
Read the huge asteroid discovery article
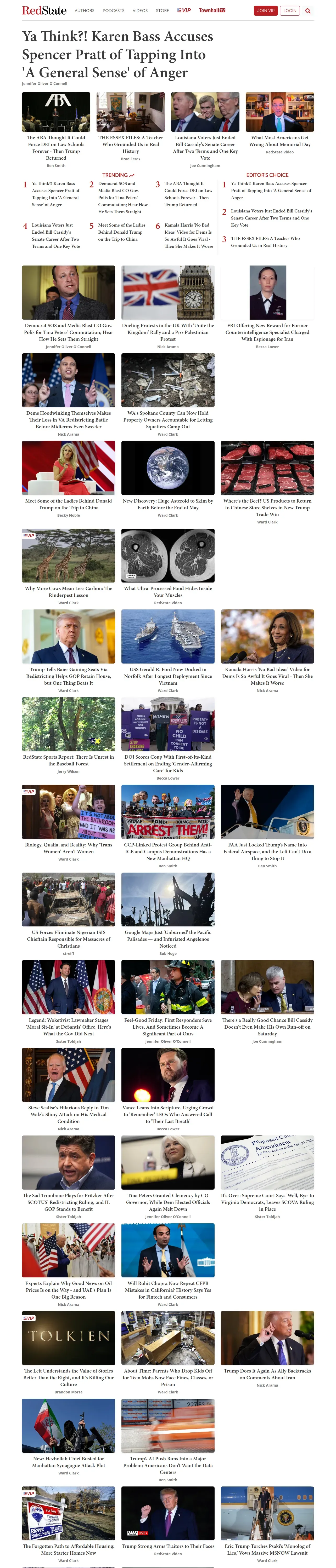coord(168,505)
